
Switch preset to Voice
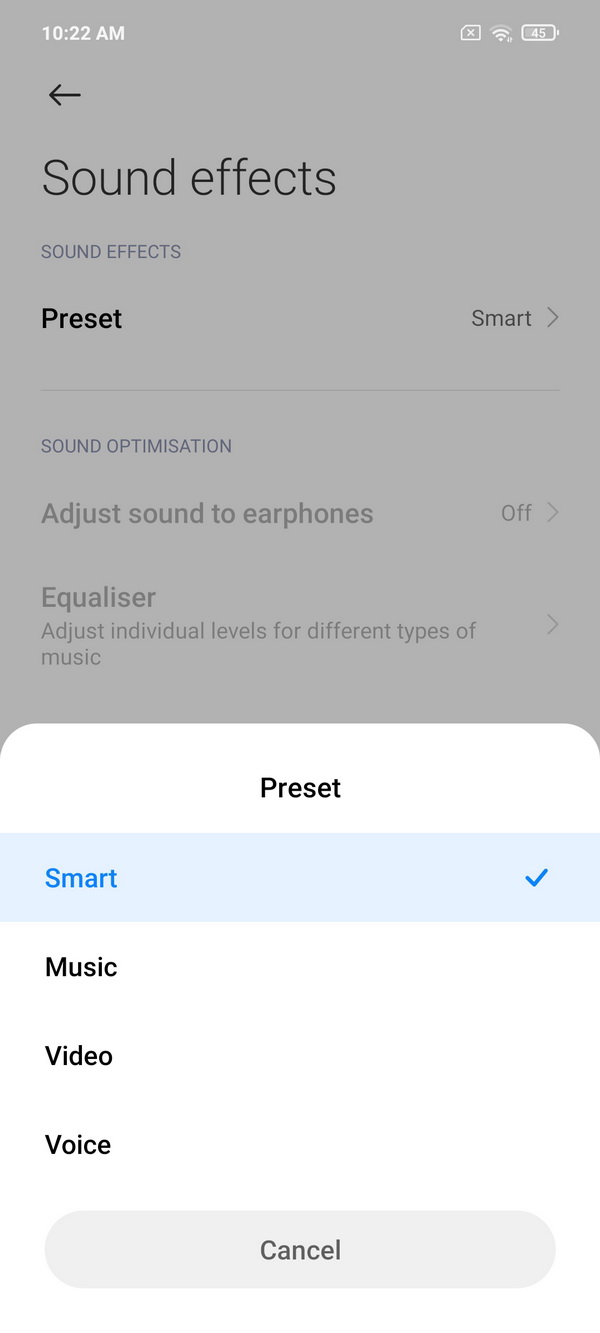pos(300,1144)
